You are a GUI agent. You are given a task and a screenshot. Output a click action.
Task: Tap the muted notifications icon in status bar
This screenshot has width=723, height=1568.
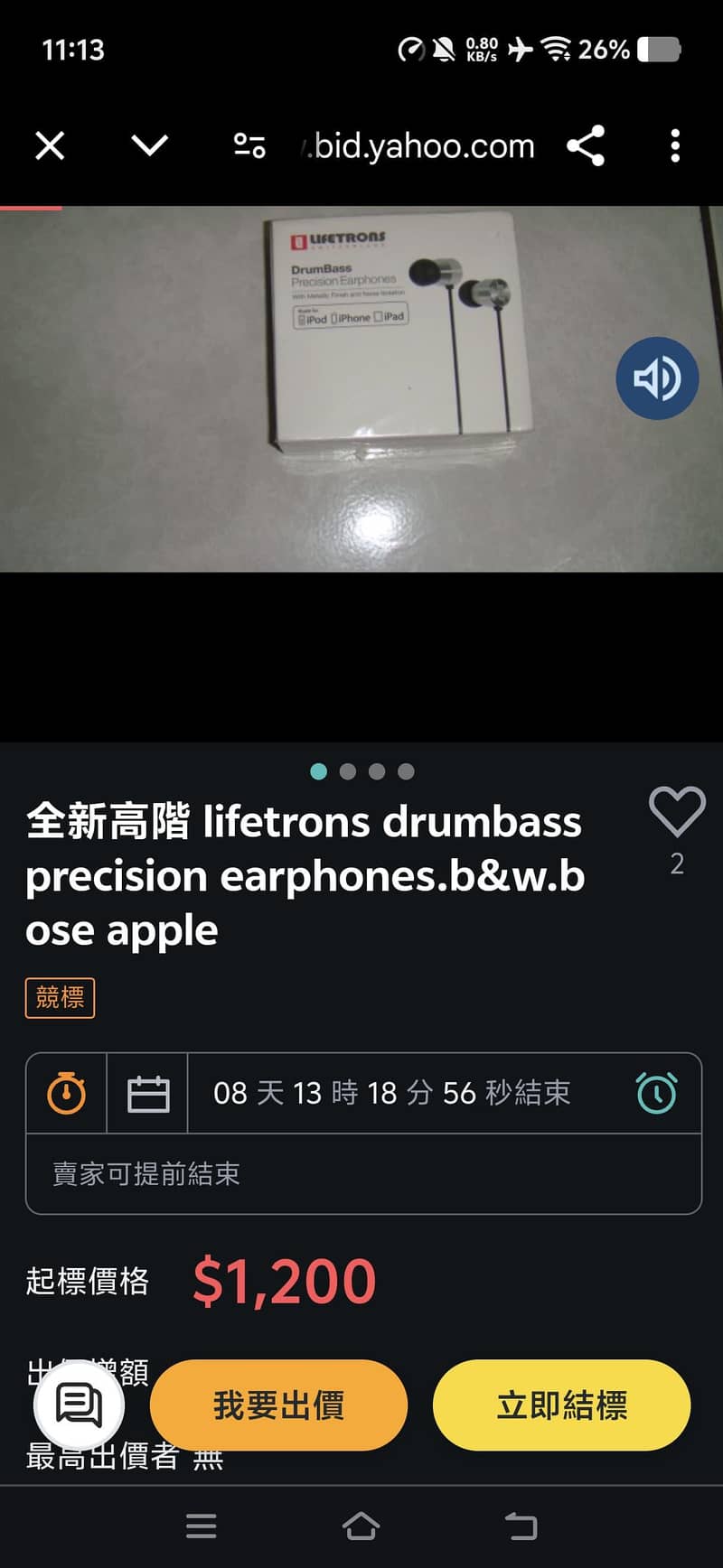pos(445,50)
